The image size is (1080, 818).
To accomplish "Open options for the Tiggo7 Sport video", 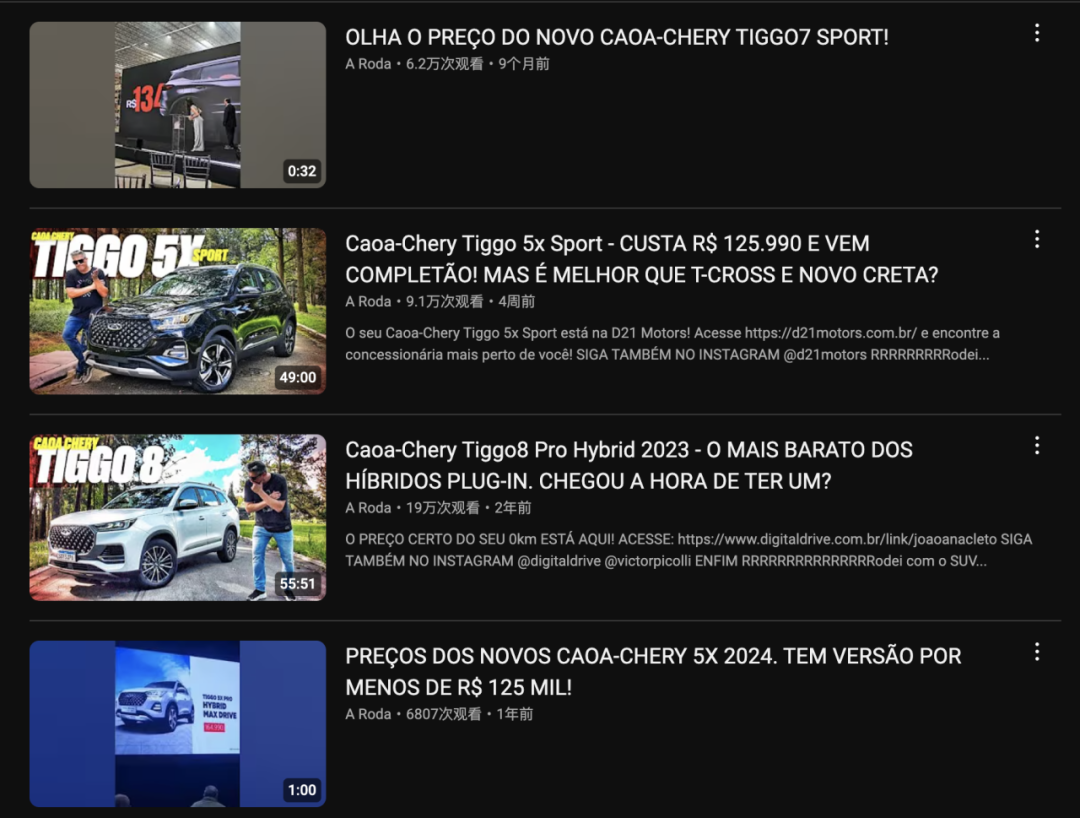I will point(1037,34).
